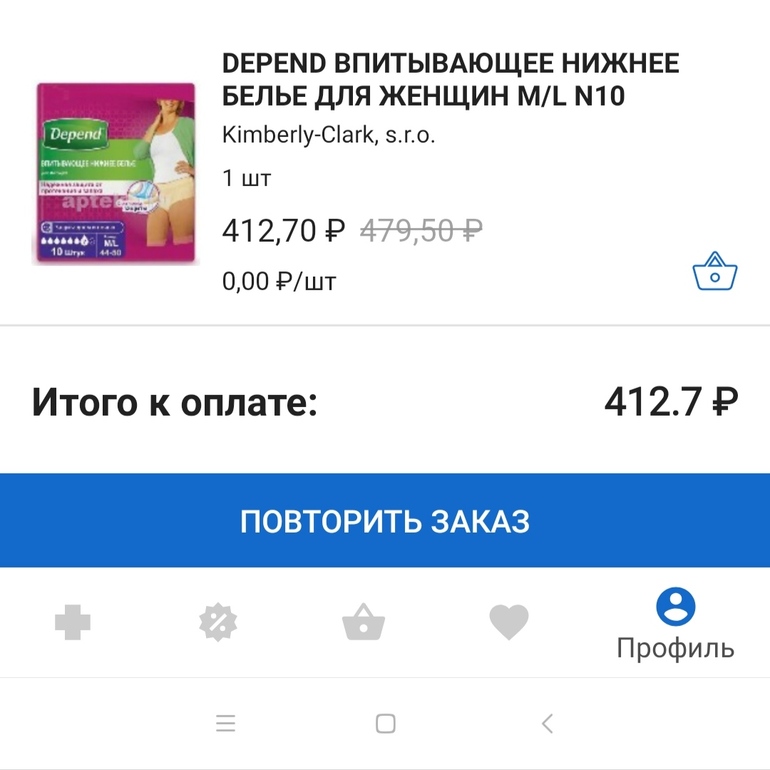Tap the ПОВТОРИТЬ ЗАКАЗ button
The image size is (770, 770).
click(x=385, y=520)
